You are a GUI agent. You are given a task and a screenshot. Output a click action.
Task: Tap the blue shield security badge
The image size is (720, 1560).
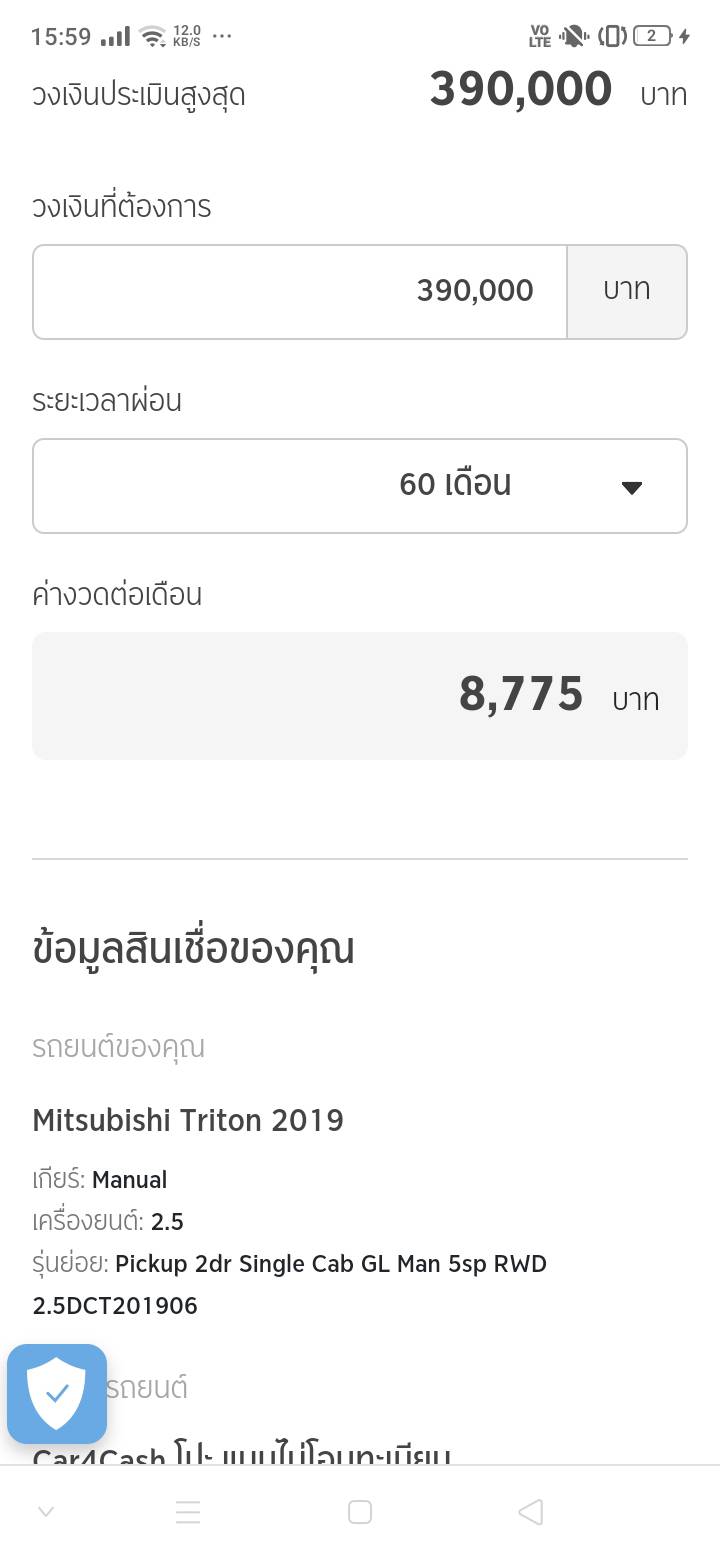click(x=57, y=1393)
